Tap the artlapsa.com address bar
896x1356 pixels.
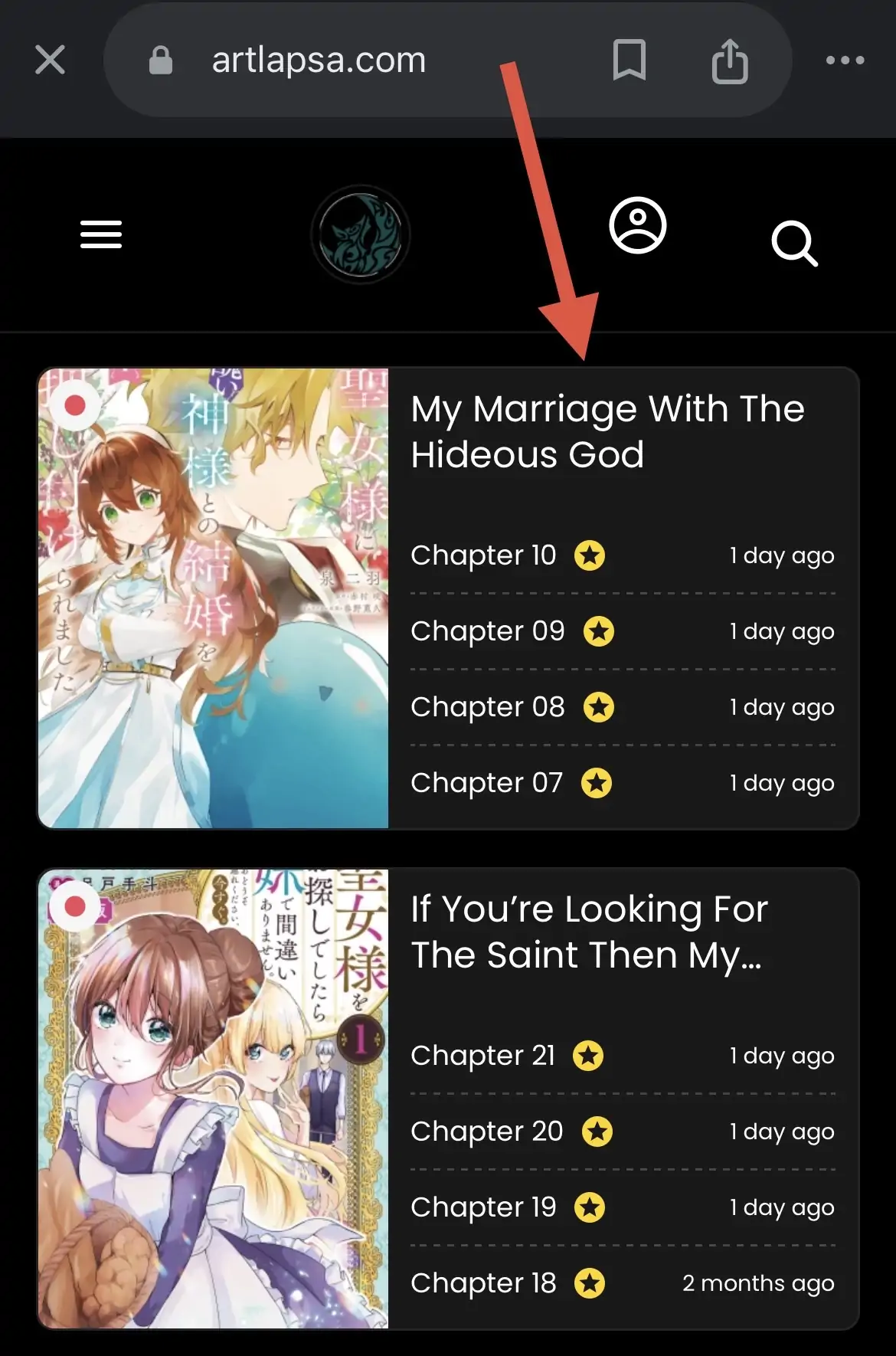pyautogui.click(x=318, y=60)
